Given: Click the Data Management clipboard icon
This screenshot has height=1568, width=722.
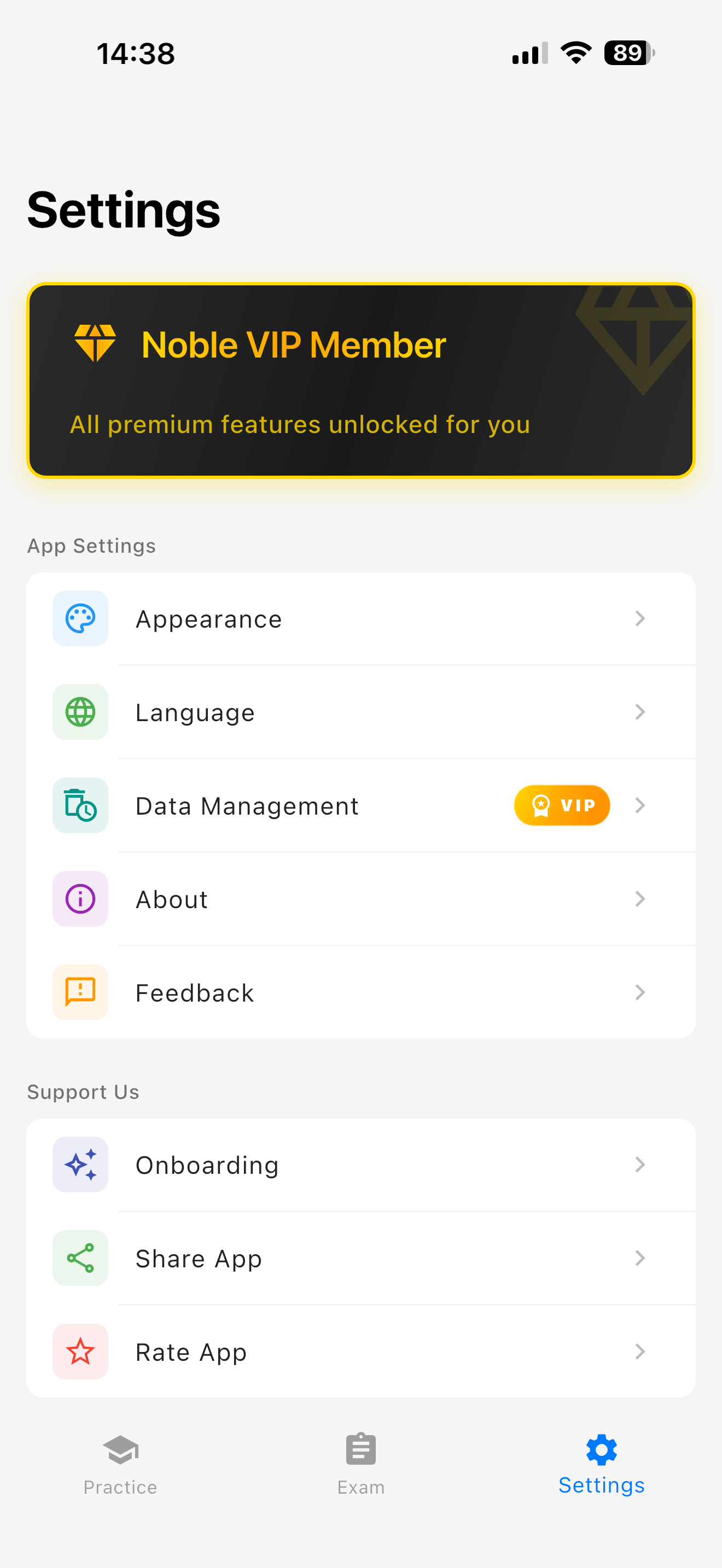Looking at the screenshot, I should [80, 805].
